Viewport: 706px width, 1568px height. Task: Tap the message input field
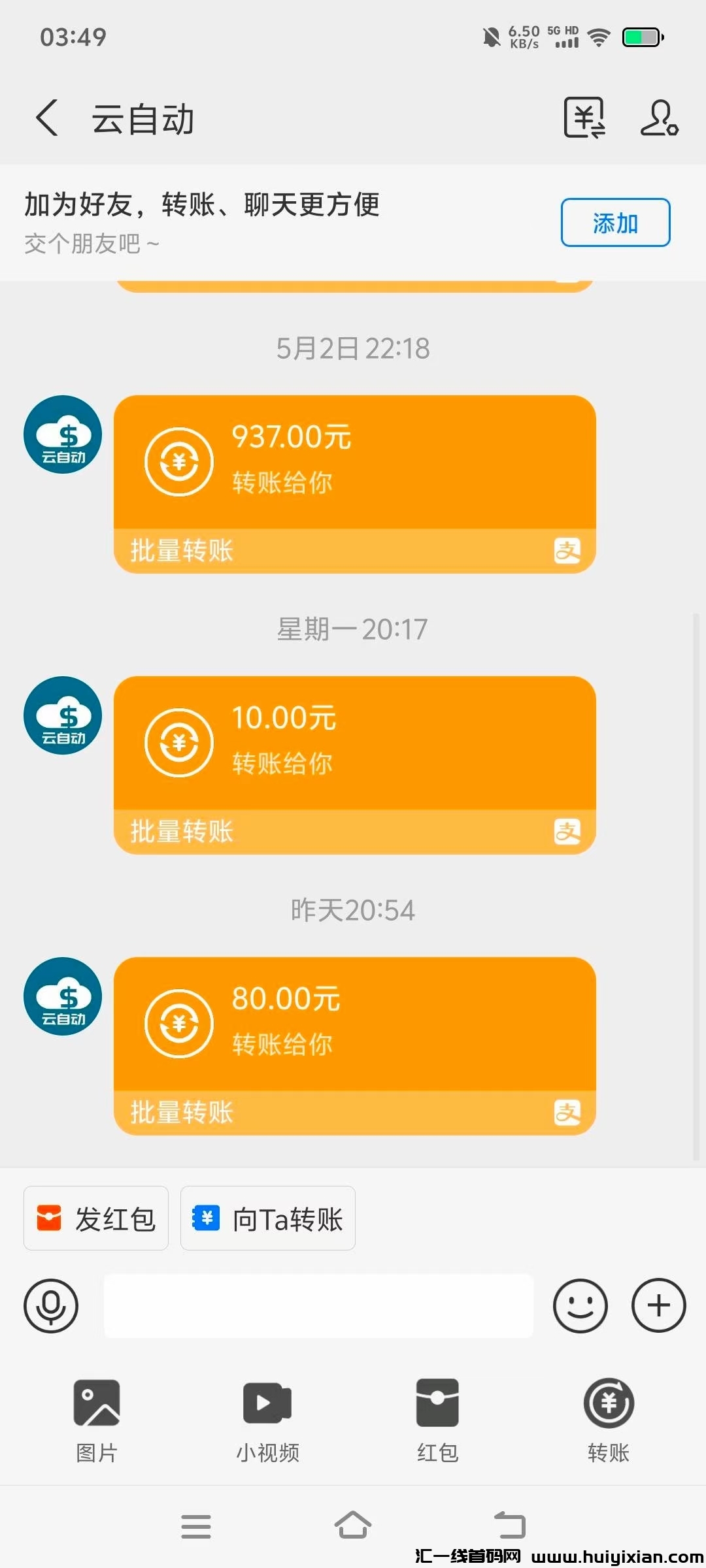tap(318, 1306)
